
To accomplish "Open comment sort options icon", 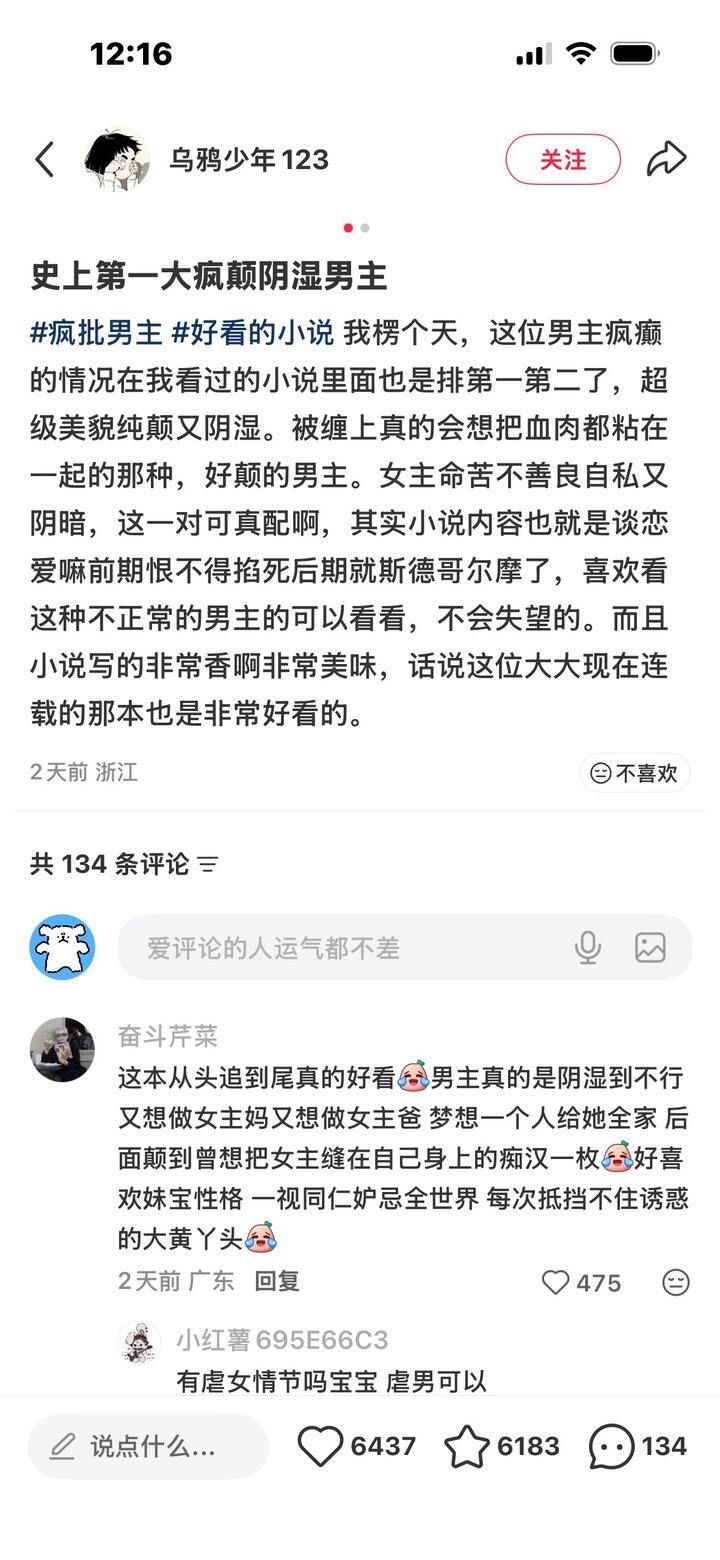I will (209, 865).
